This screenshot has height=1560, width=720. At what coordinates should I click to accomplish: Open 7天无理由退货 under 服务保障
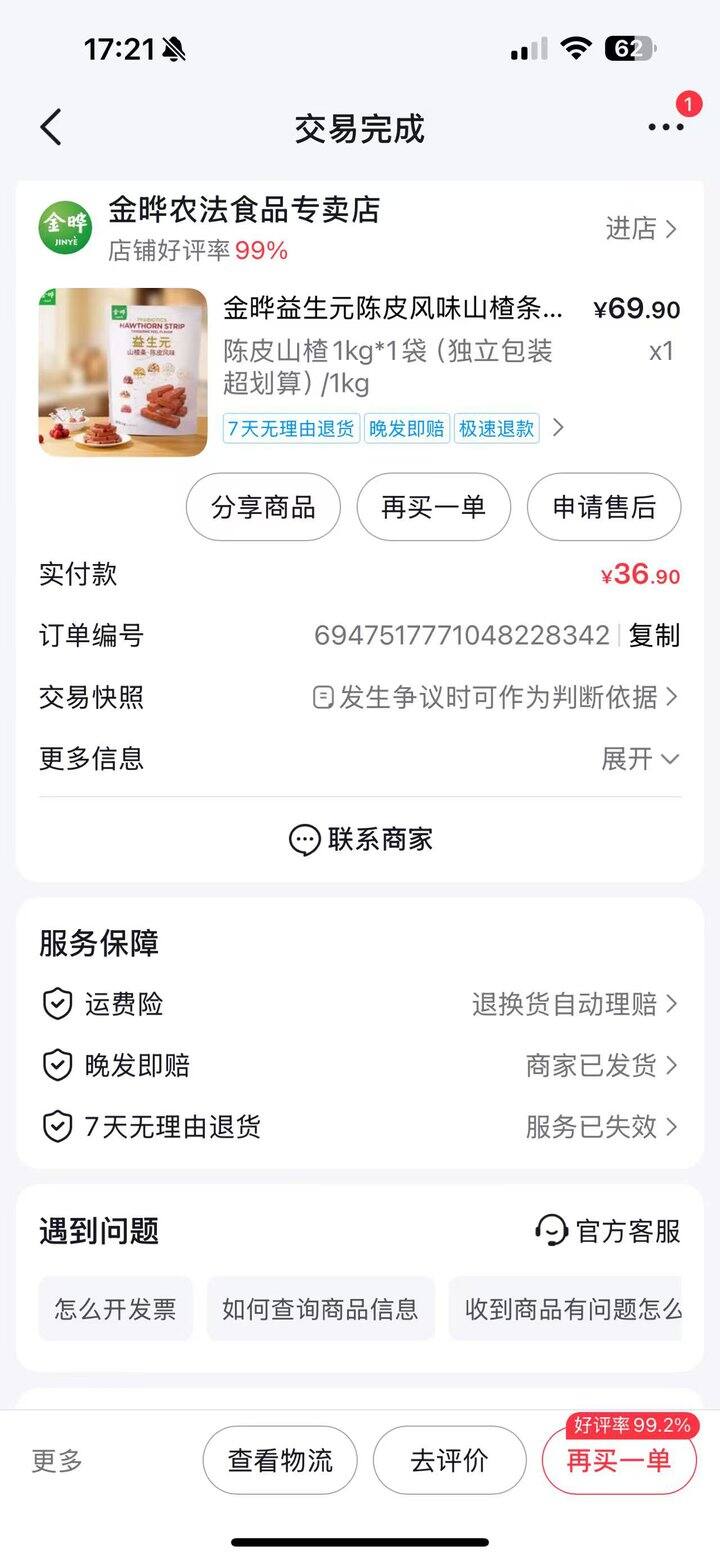click(x=360, y=1127)
